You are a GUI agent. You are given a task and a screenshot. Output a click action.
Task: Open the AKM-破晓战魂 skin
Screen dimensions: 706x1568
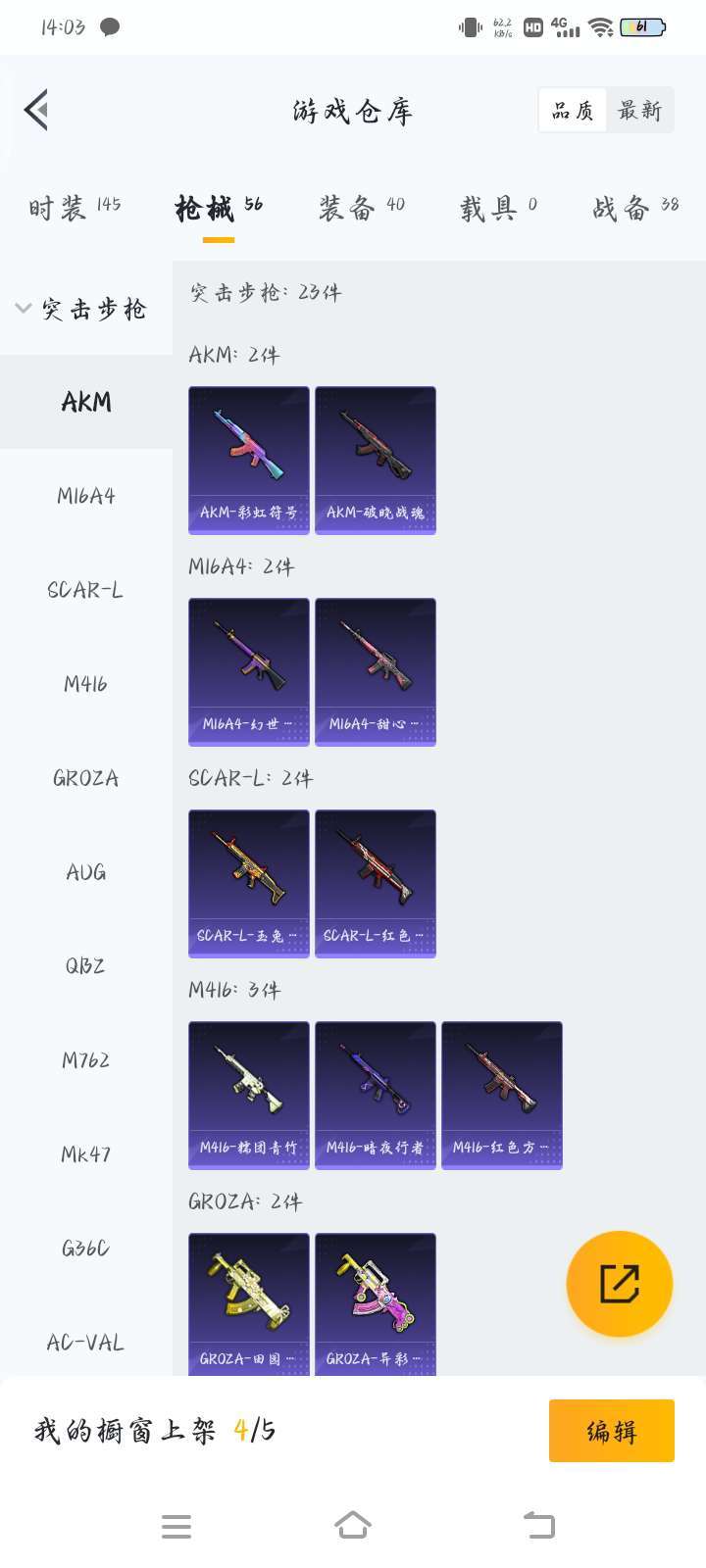376,461
